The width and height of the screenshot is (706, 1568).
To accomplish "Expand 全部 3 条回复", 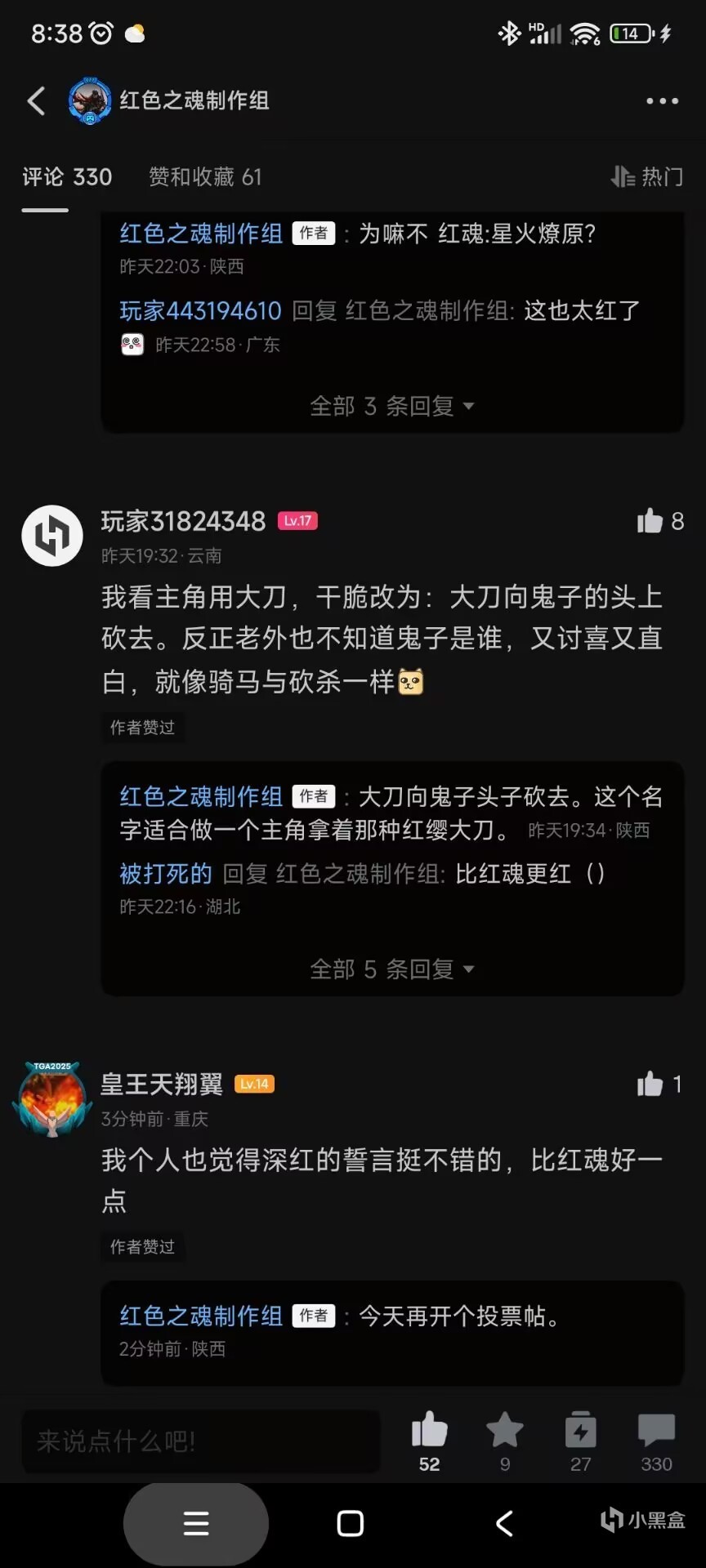I will click(x=391, y=406).
